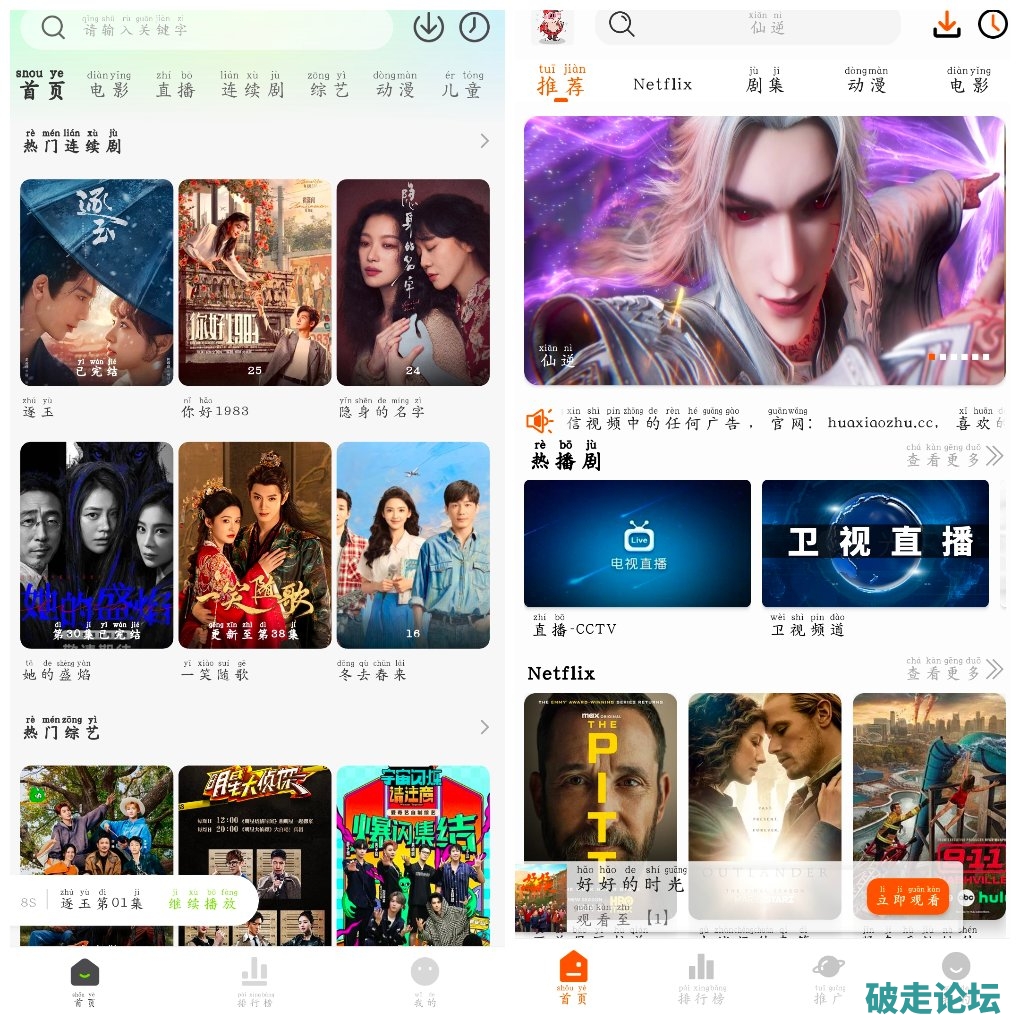Expand the 热门综艺 section arrow
Image resolution: width=1020 pixels, height=1020 pixels.
(x=484, y=727)
